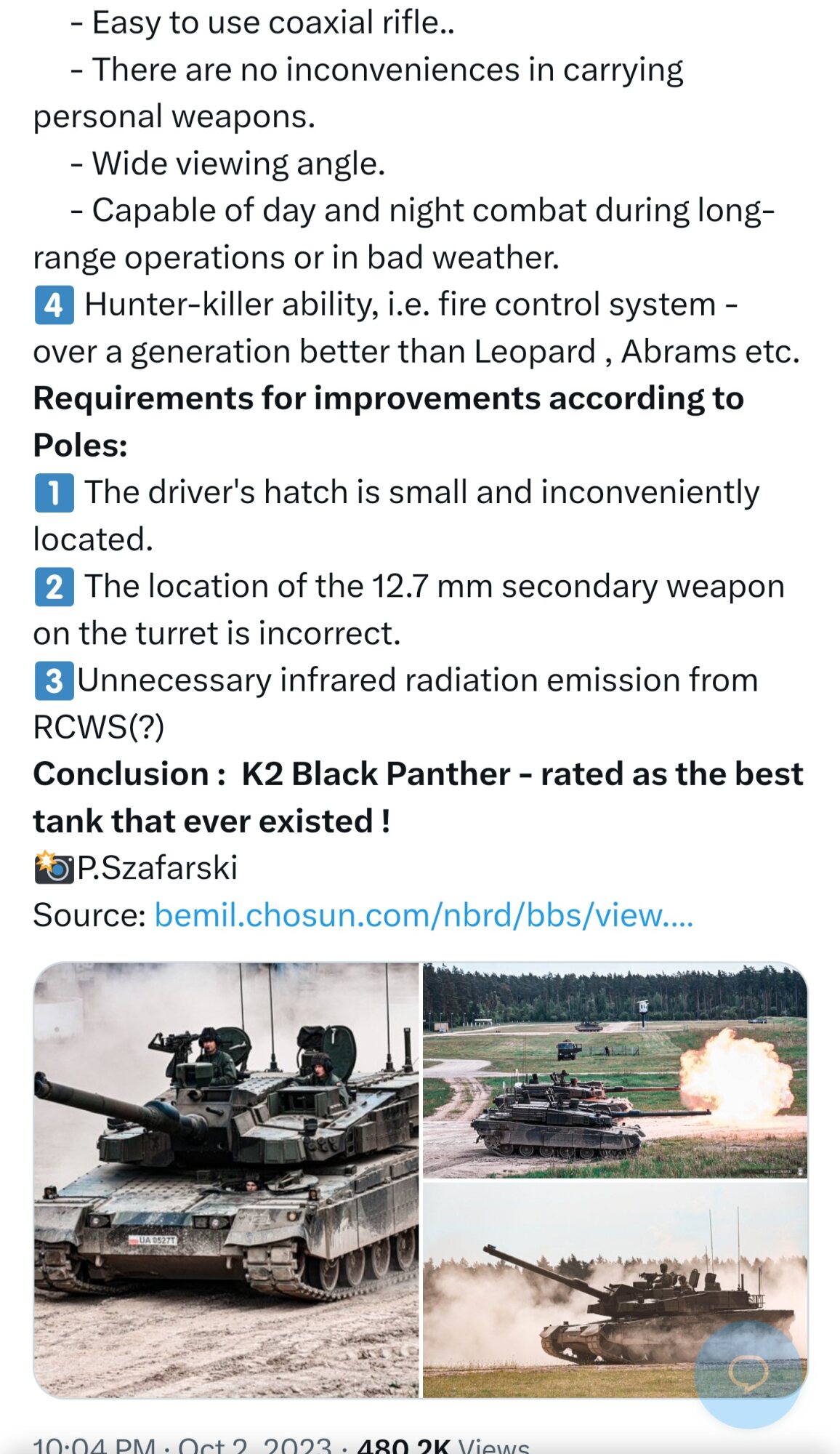Open the bemil.chosun.com source link

[x=424, y=915]
